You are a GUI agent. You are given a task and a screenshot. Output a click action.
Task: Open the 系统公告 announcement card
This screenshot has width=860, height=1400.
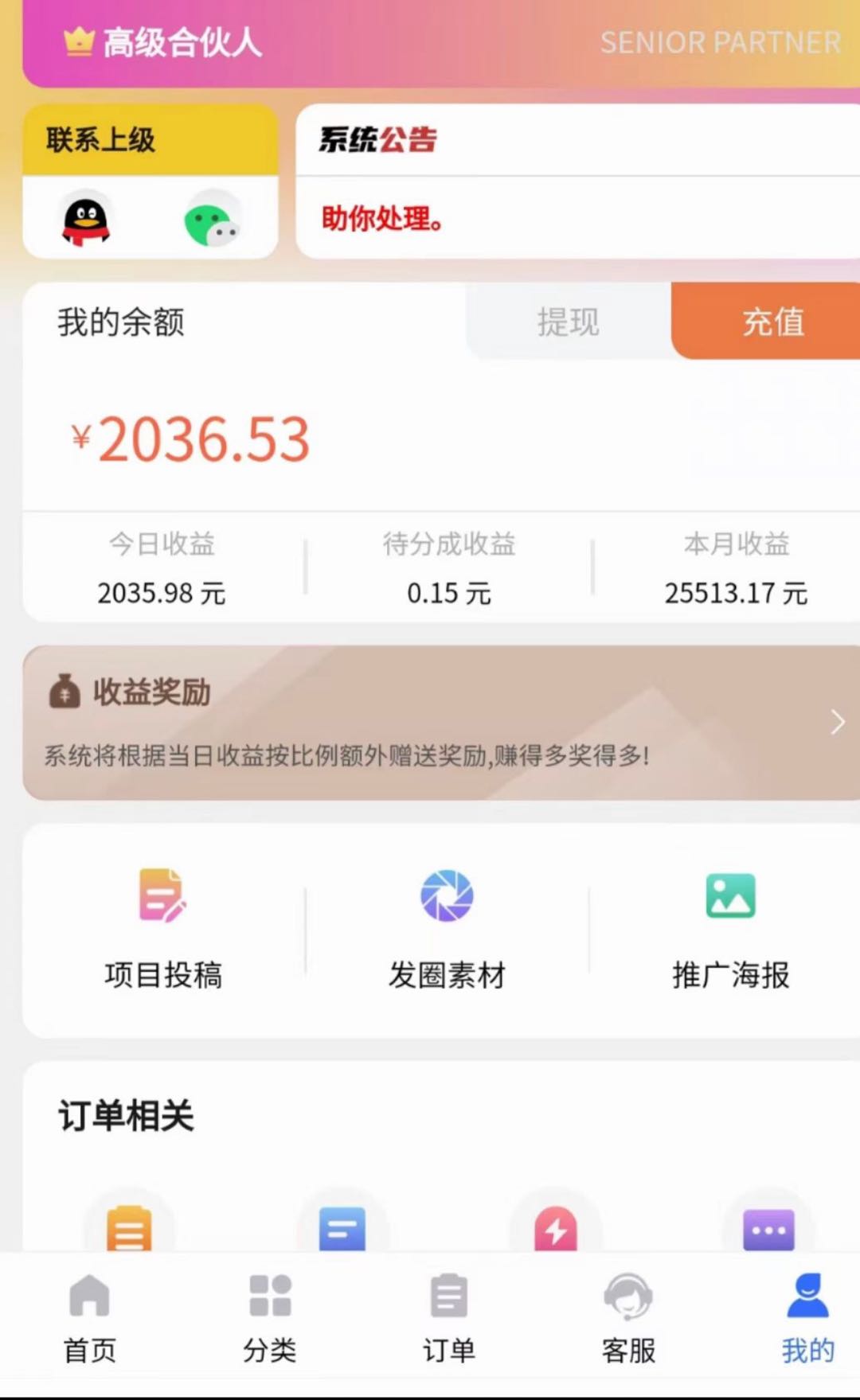[577, 181]
